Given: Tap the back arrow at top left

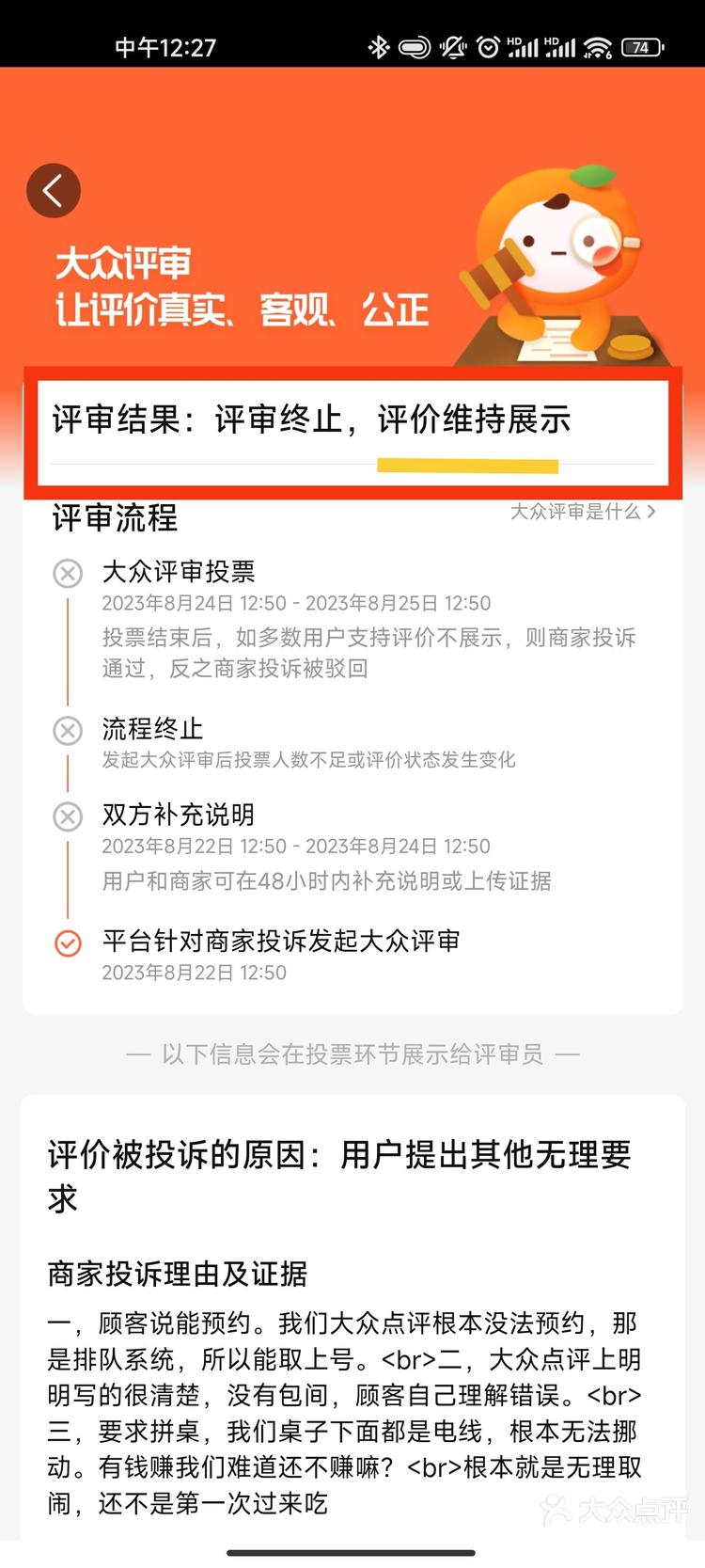Looking at the screenshot, I should tap(54, 190).
